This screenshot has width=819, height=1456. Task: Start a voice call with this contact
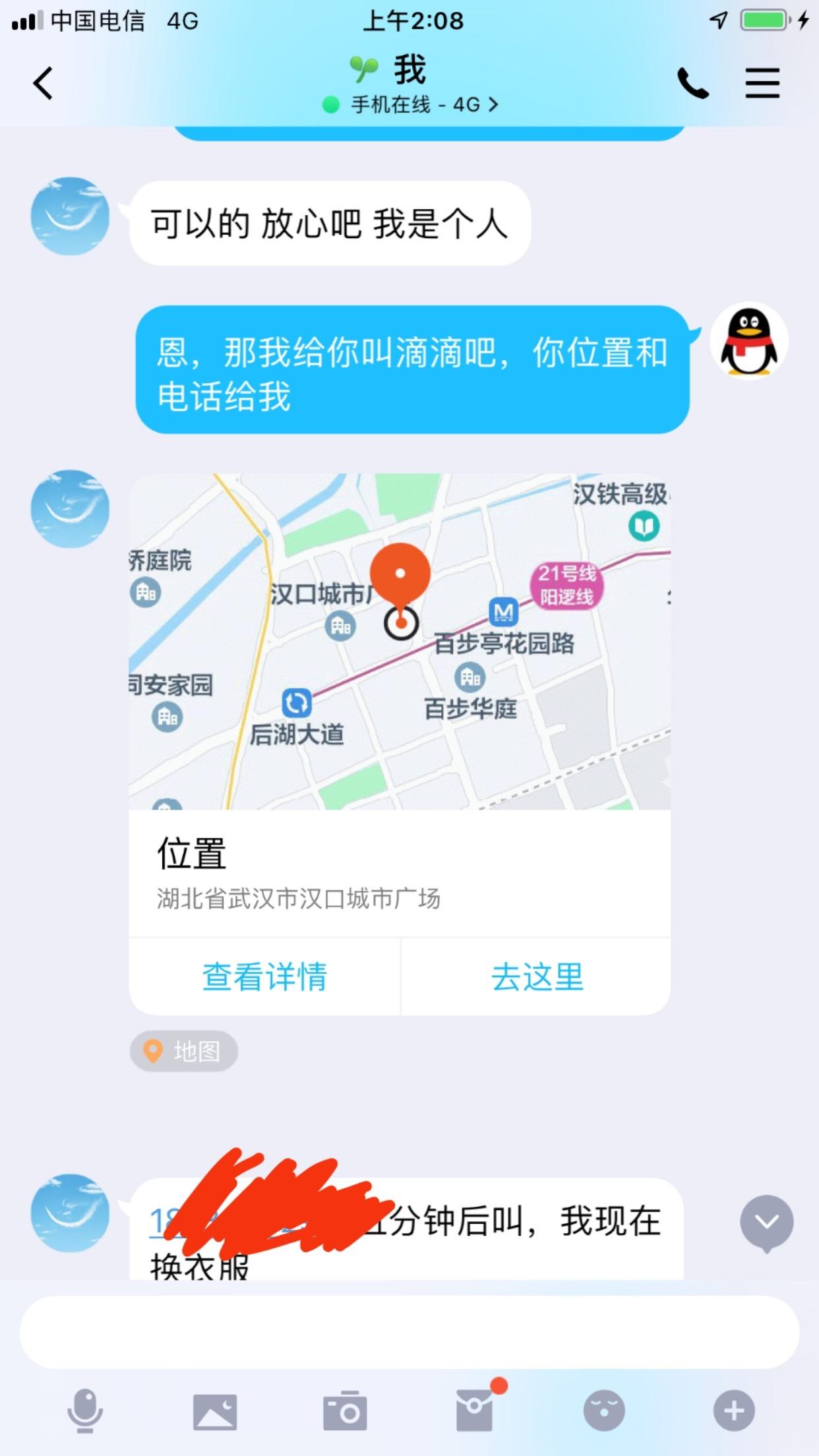(x=692, y=84)
